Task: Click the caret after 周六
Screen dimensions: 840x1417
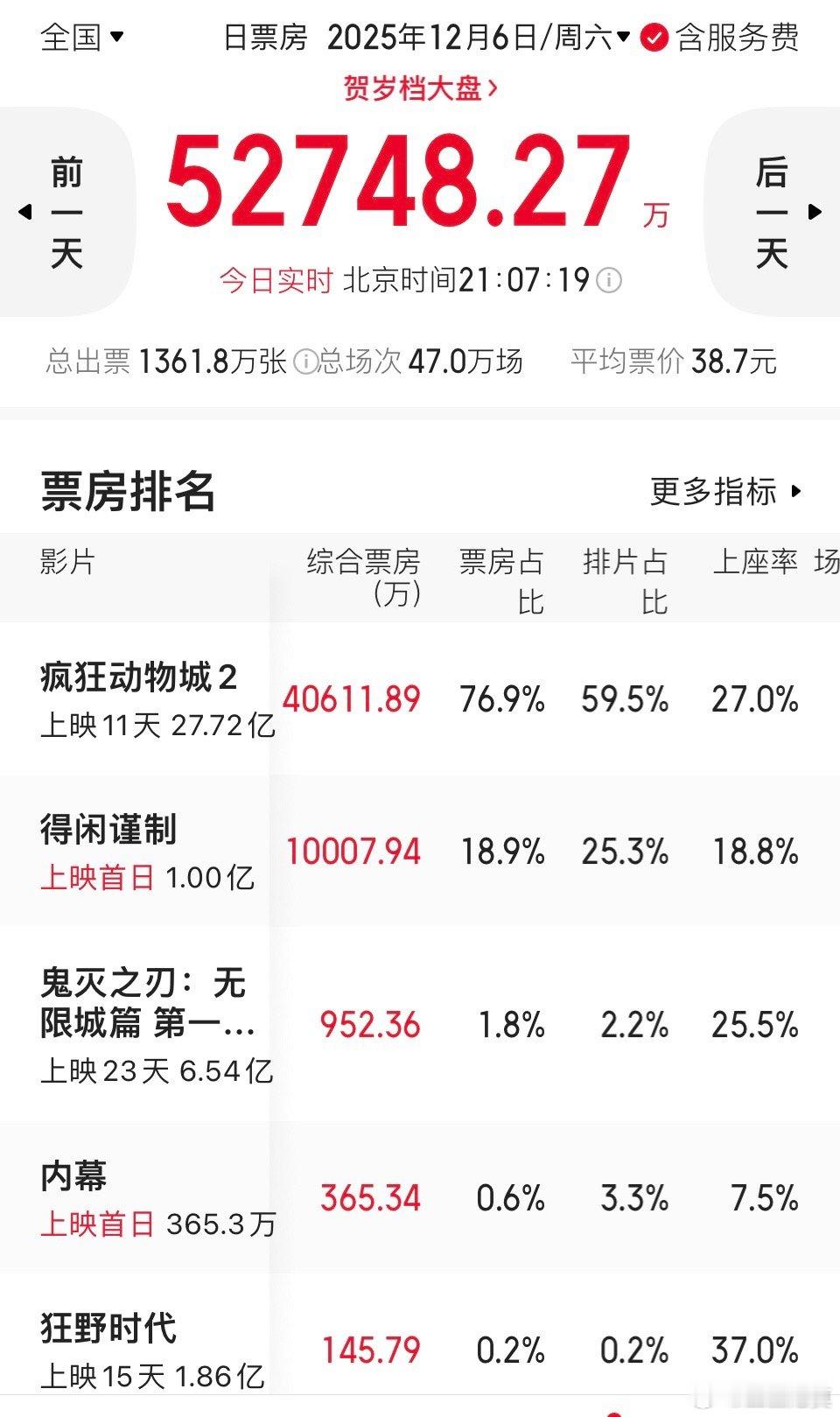Action: (x=623, y=38)
